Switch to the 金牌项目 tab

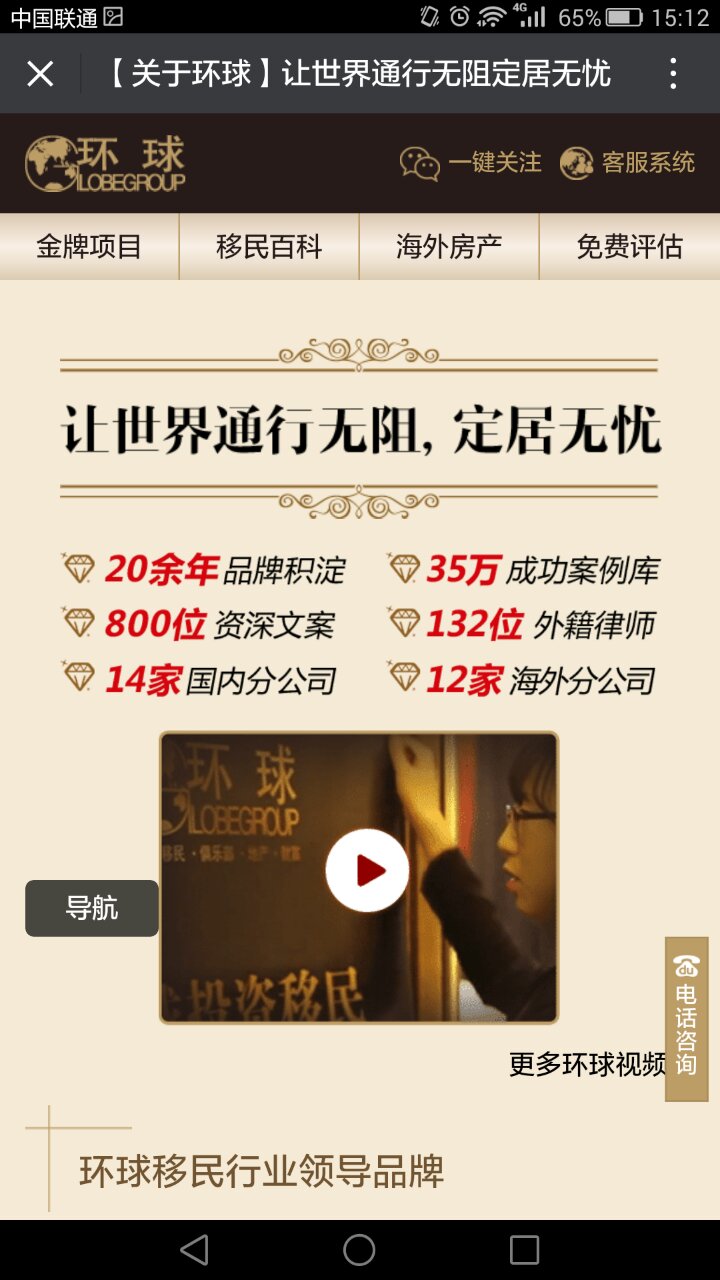click(x=89, y=247)
